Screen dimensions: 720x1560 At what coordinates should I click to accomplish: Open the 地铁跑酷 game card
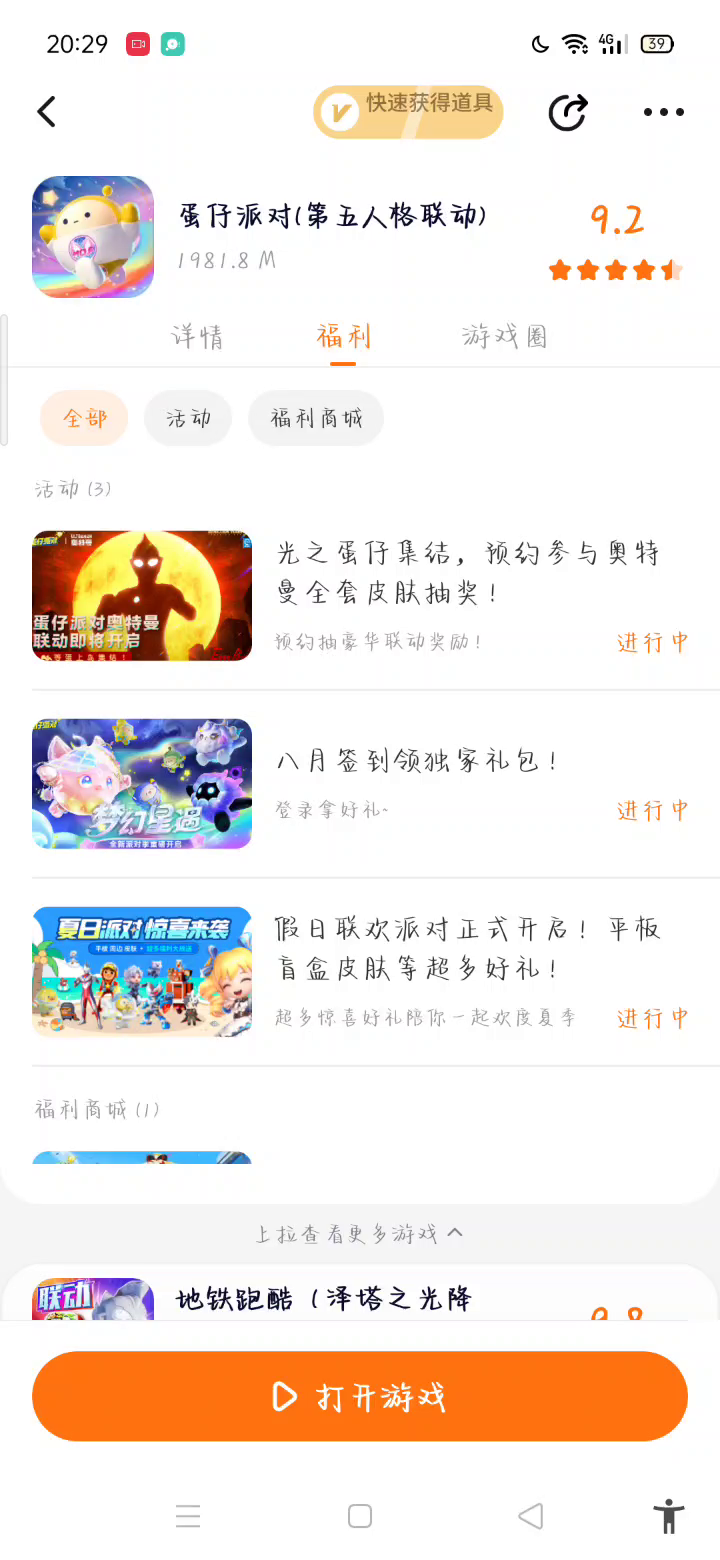coord(320,1298)
